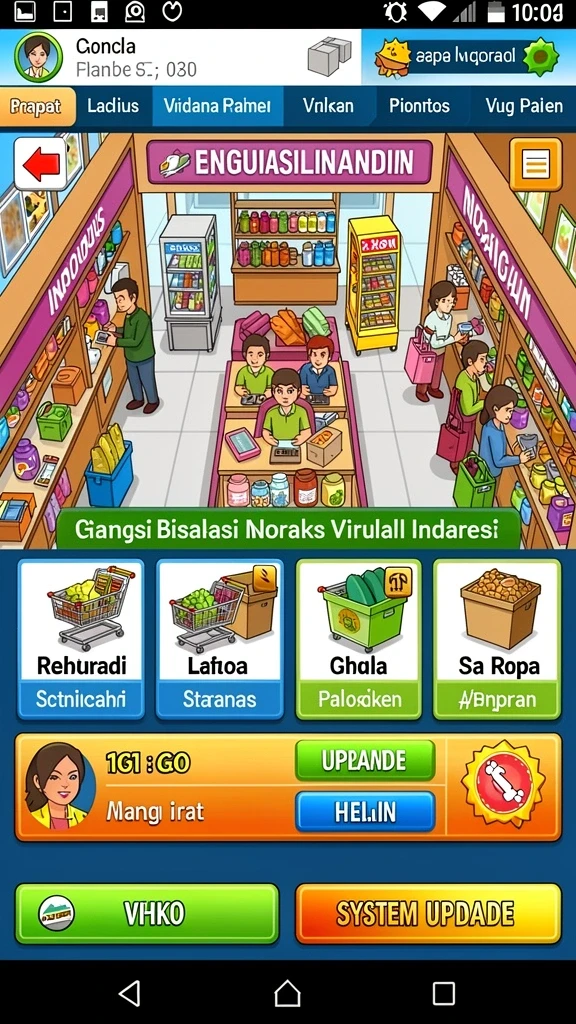Tap the blue HEL.IN button
This screenshot has width=576, height=1024.
click(364, 811)
